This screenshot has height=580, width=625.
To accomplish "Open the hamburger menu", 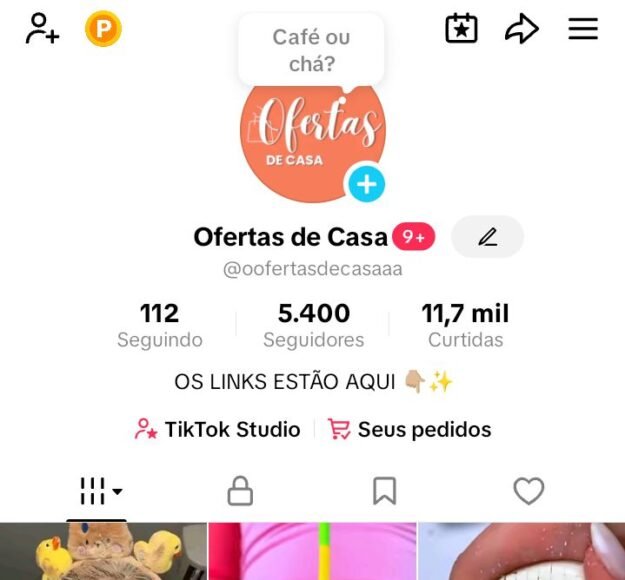I will [583, 29].
